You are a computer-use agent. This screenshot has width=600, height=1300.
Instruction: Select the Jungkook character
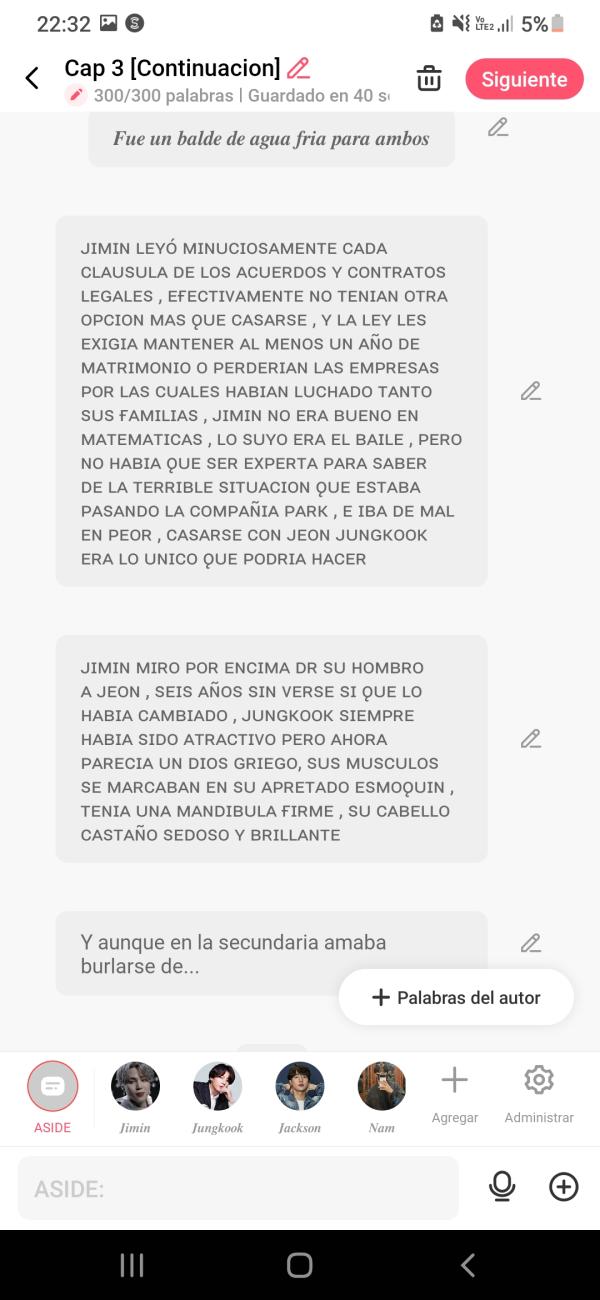(x=217, y=1098)
